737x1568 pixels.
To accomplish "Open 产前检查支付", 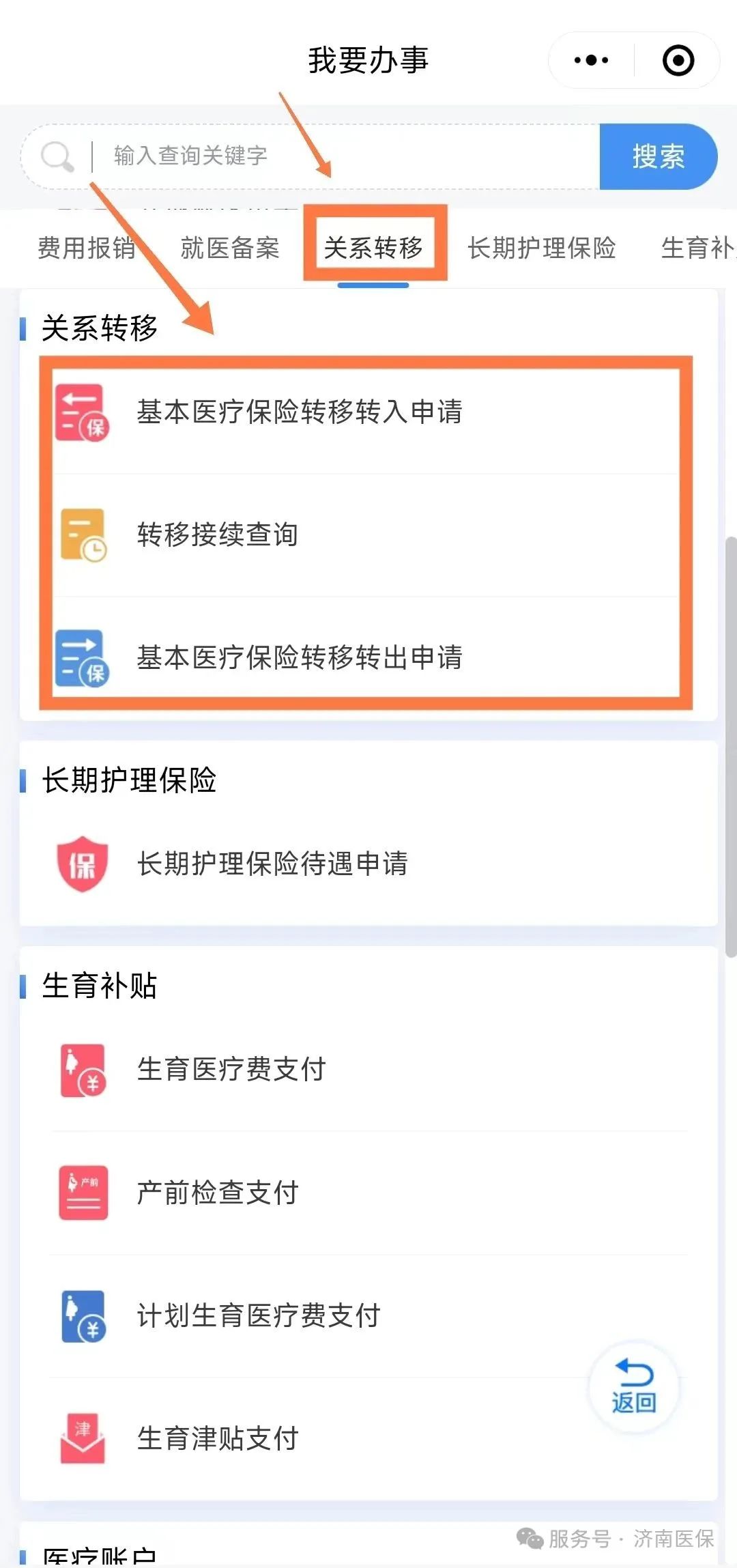I will [369, 1193].
